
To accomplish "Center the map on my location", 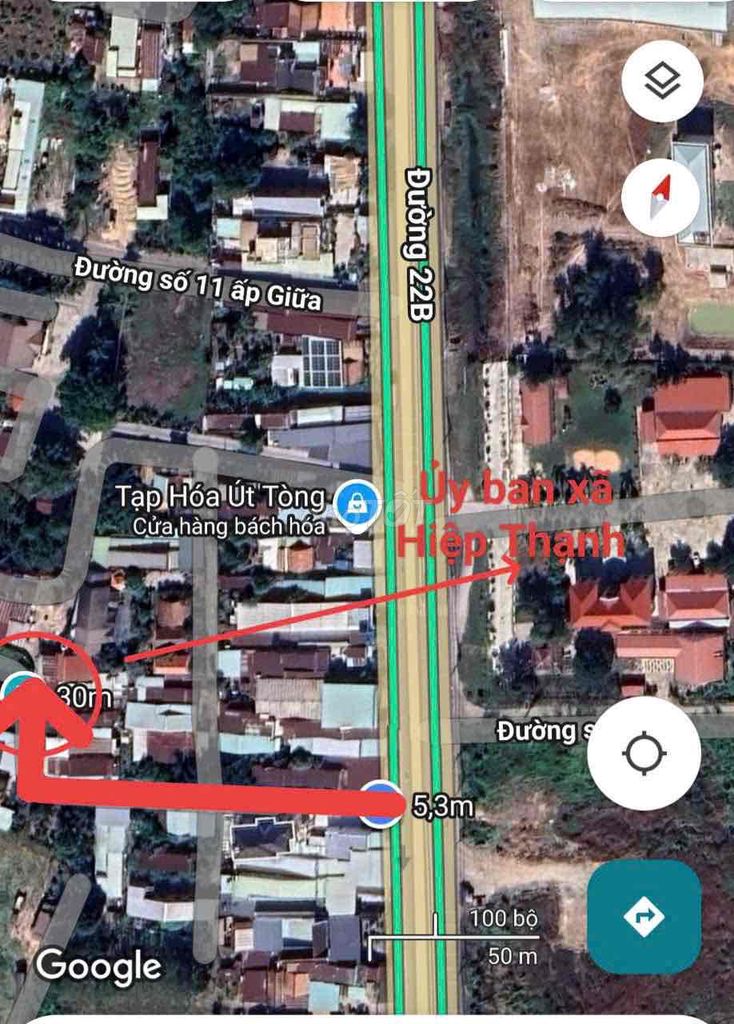I will tap(643, 753).
